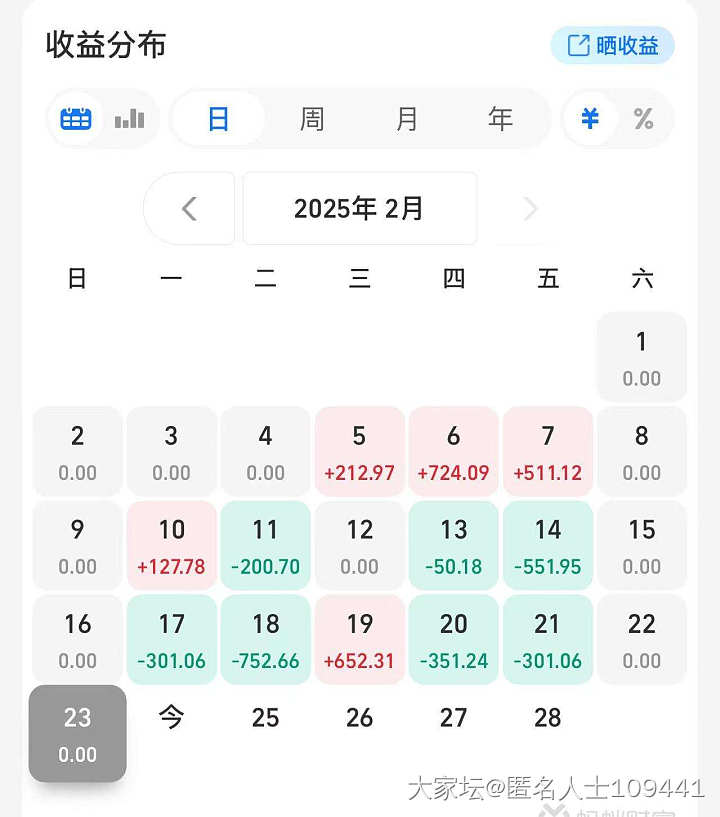Tap February 14 with -551.95

pyautogui.click(x=548, y=546)
